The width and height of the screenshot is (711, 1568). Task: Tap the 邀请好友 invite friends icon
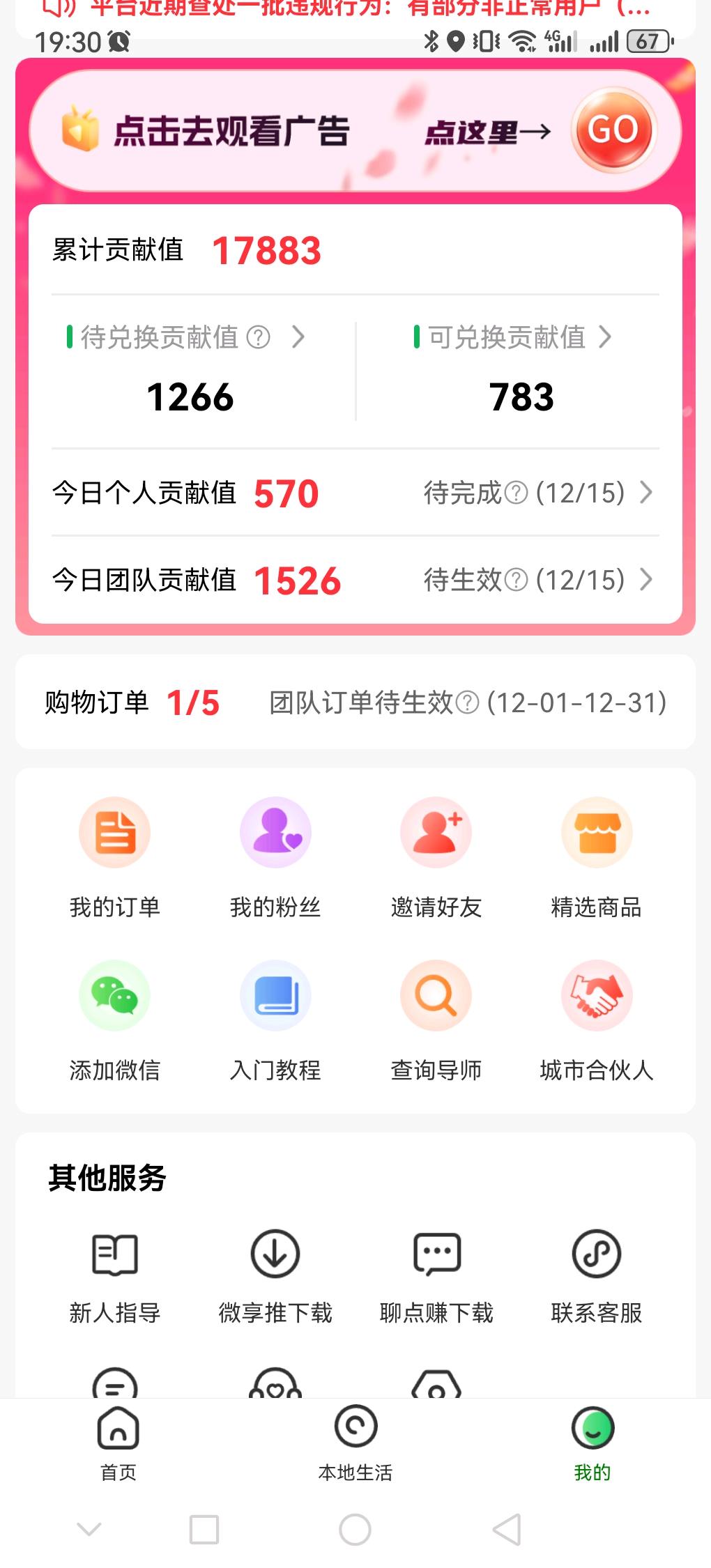pyautogui.click(x=436, y=833)
